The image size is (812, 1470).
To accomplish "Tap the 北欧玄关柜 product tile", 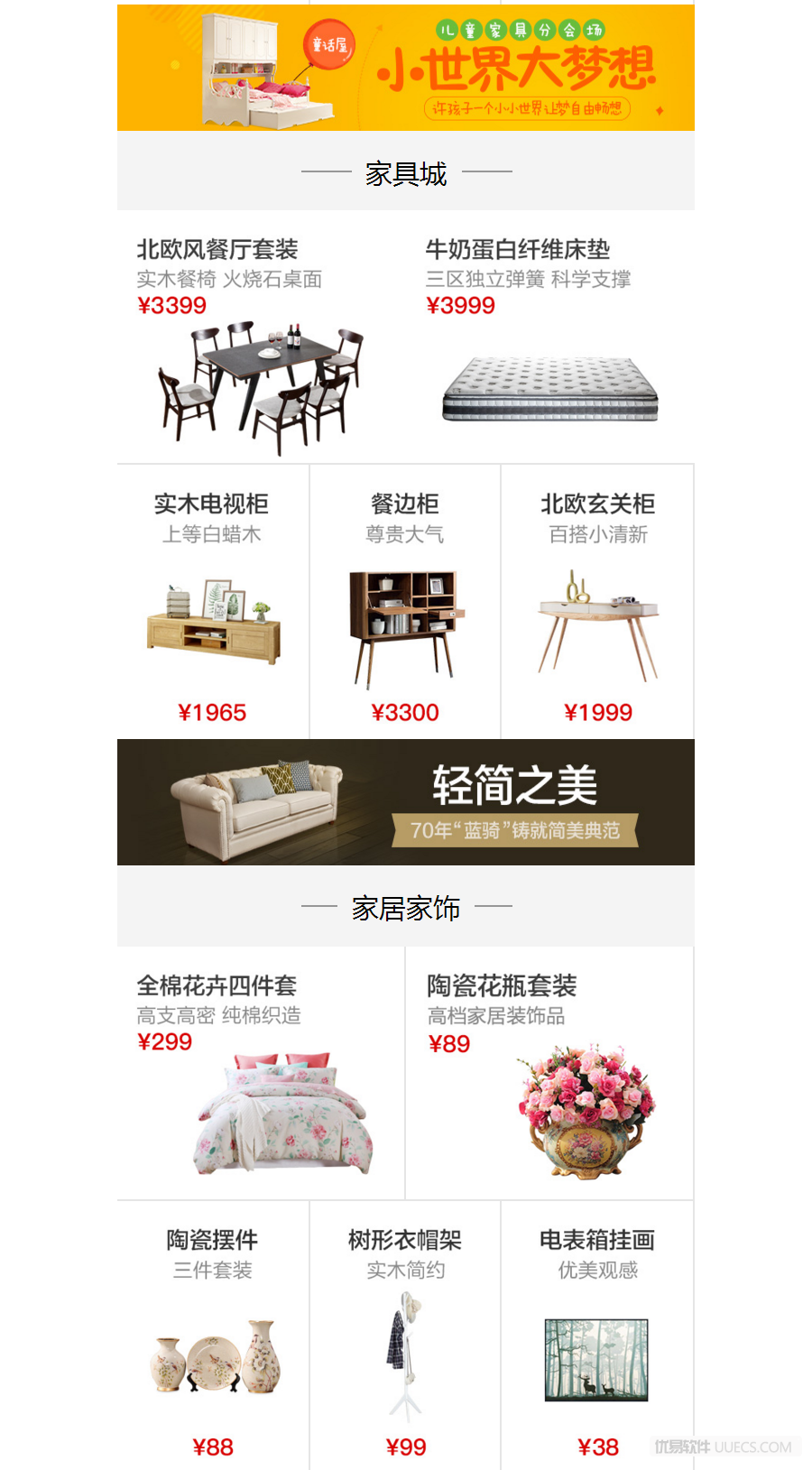I will point(597,602).
